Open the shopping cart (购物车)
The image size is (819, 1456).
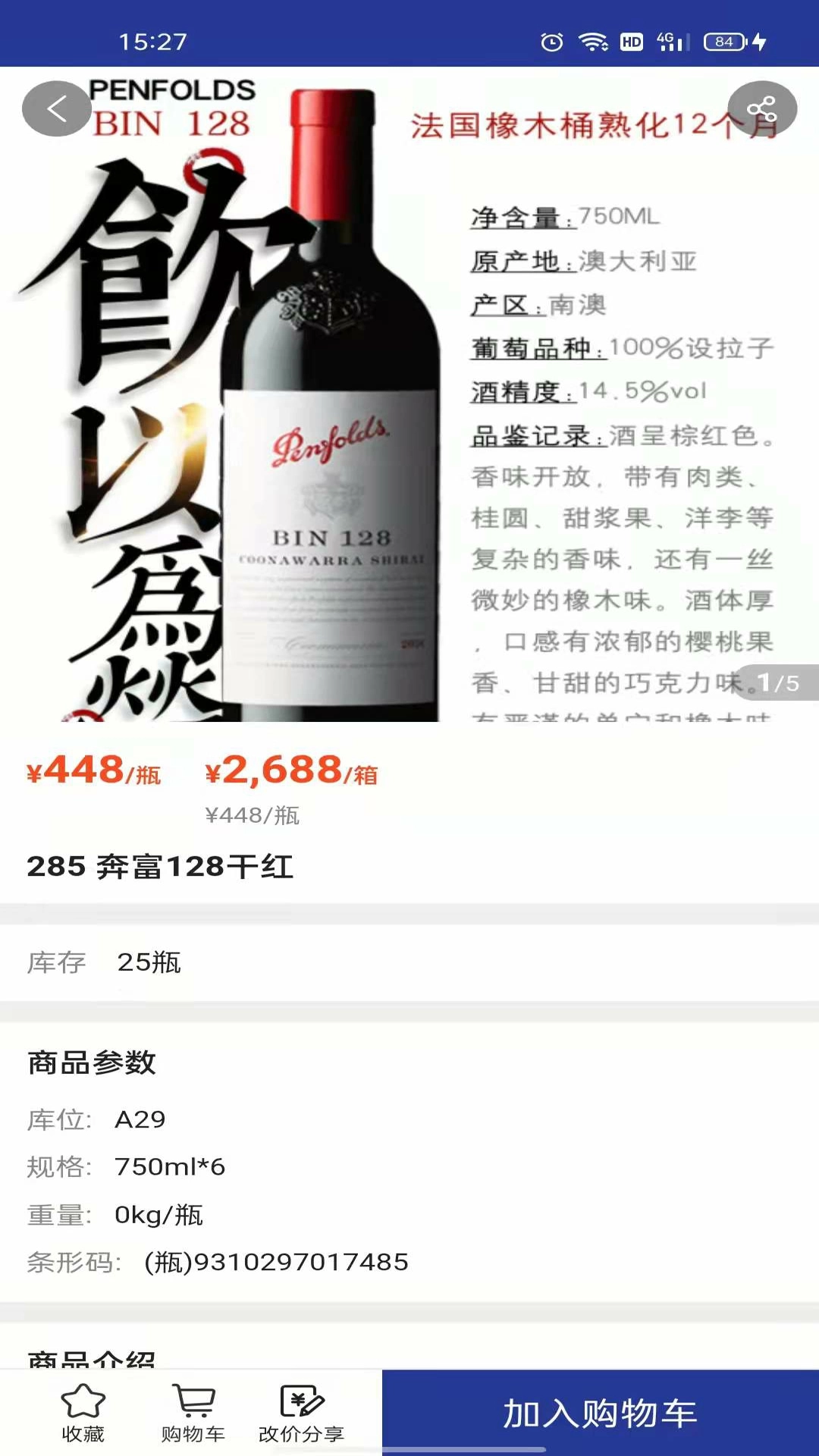(193, 1413)
